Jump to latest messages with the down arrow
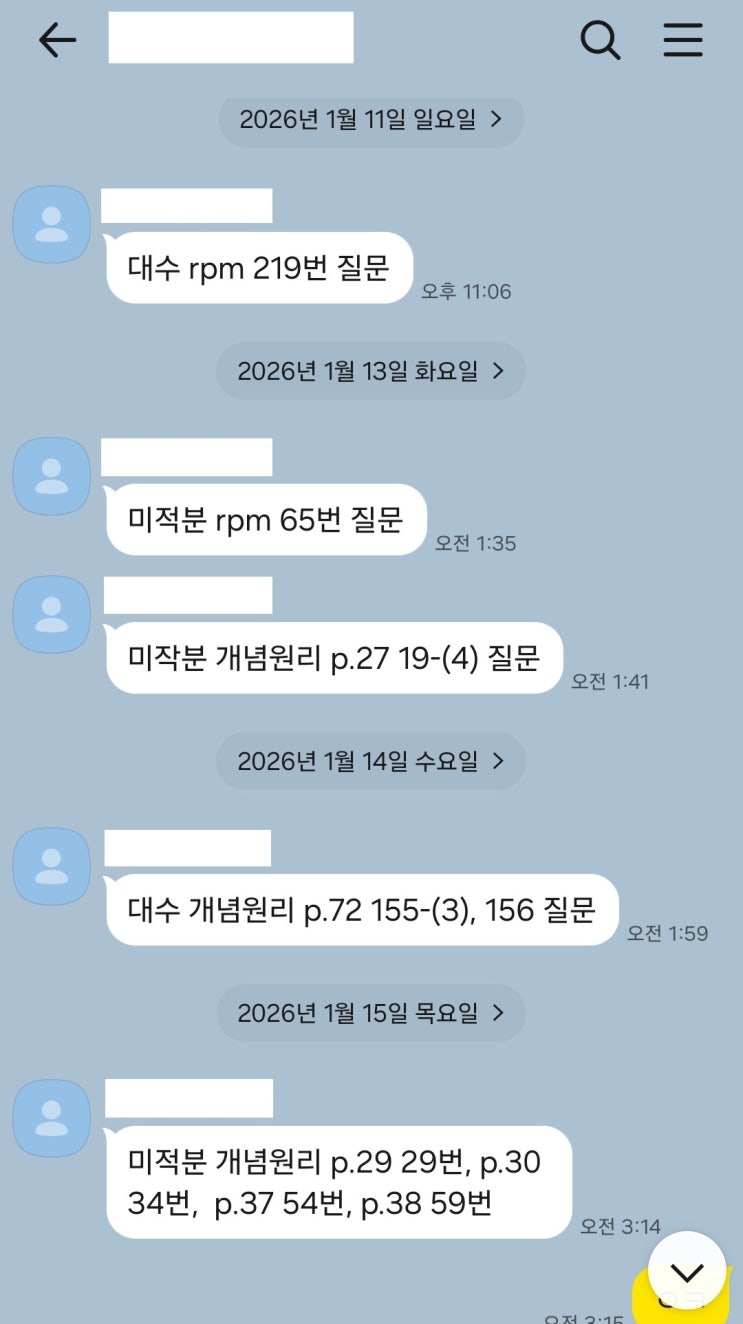 click(686, 1271)
